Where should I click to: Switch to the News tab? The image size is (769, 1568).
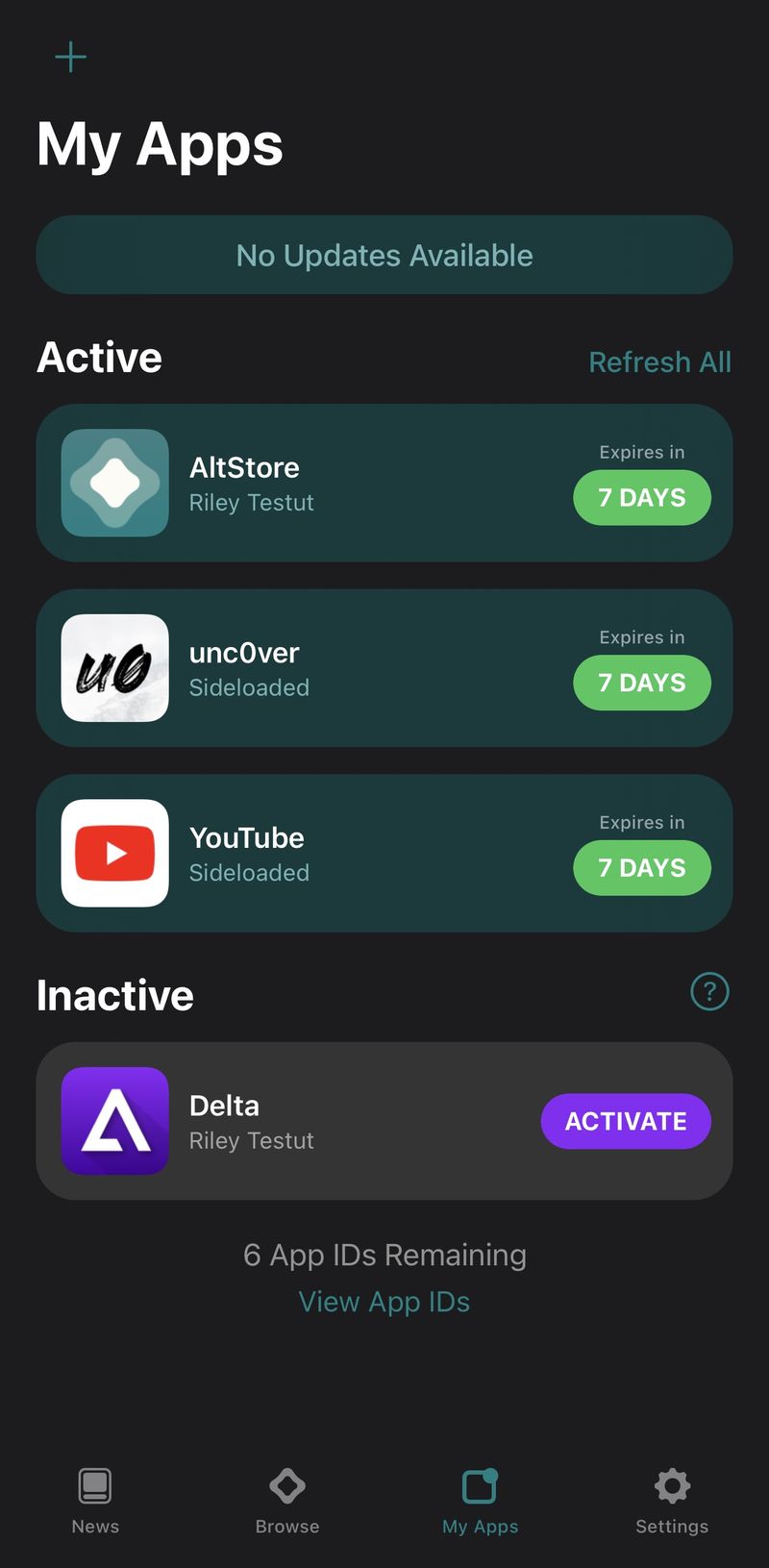point(95,1501)
